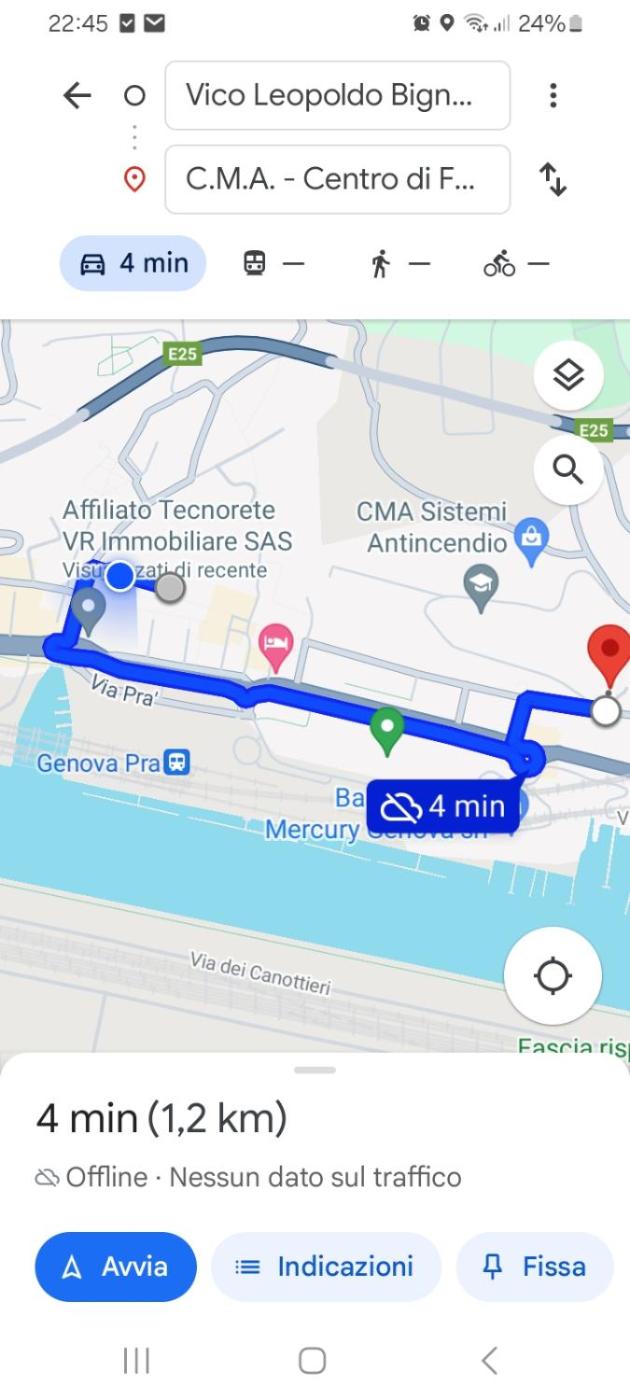Swap start and destination points
This screenshot has width=630, height=1400.
pyautogui.click(x=552, y=179)
